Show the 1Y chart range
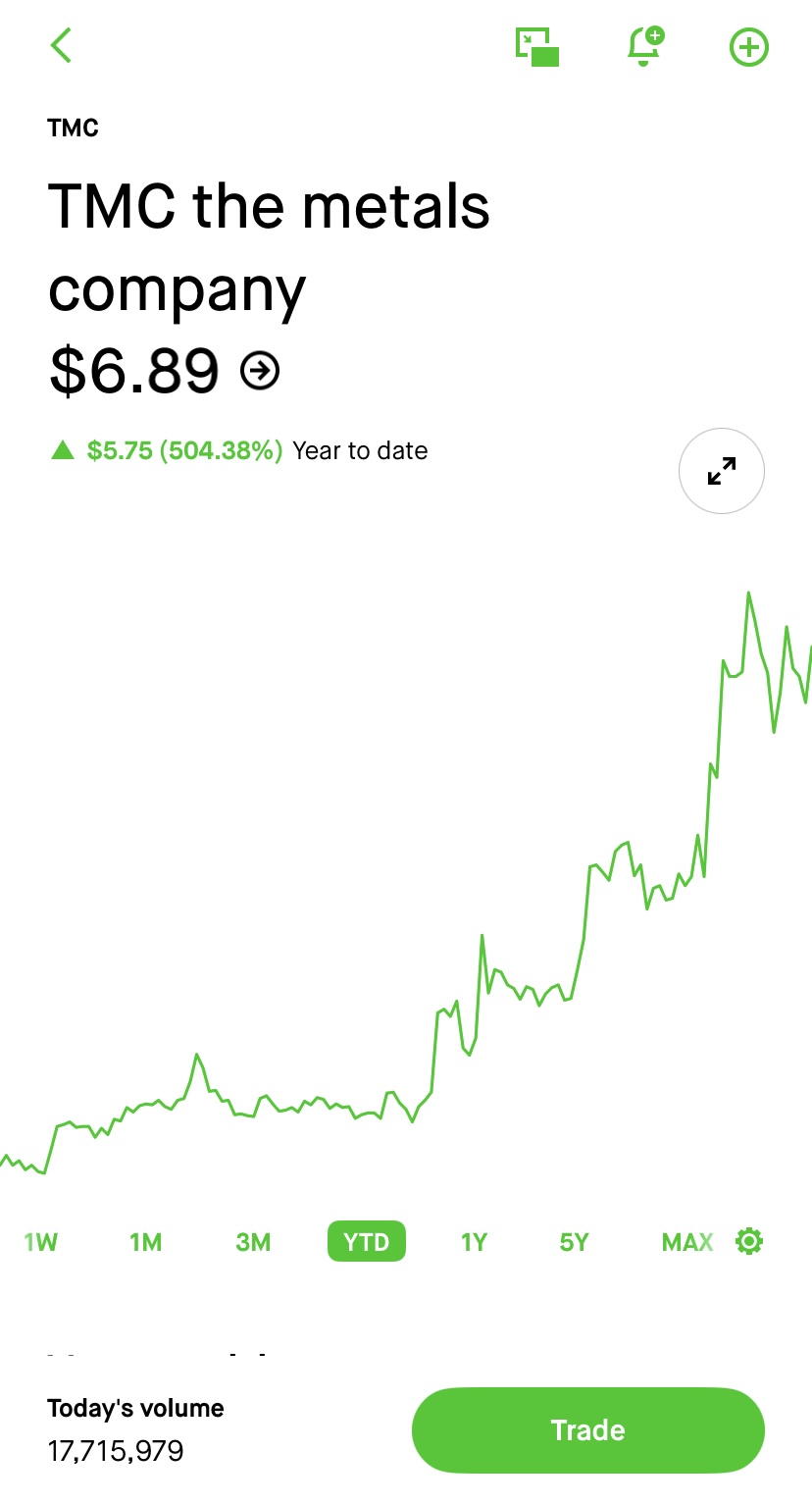 pos(474,1242)
